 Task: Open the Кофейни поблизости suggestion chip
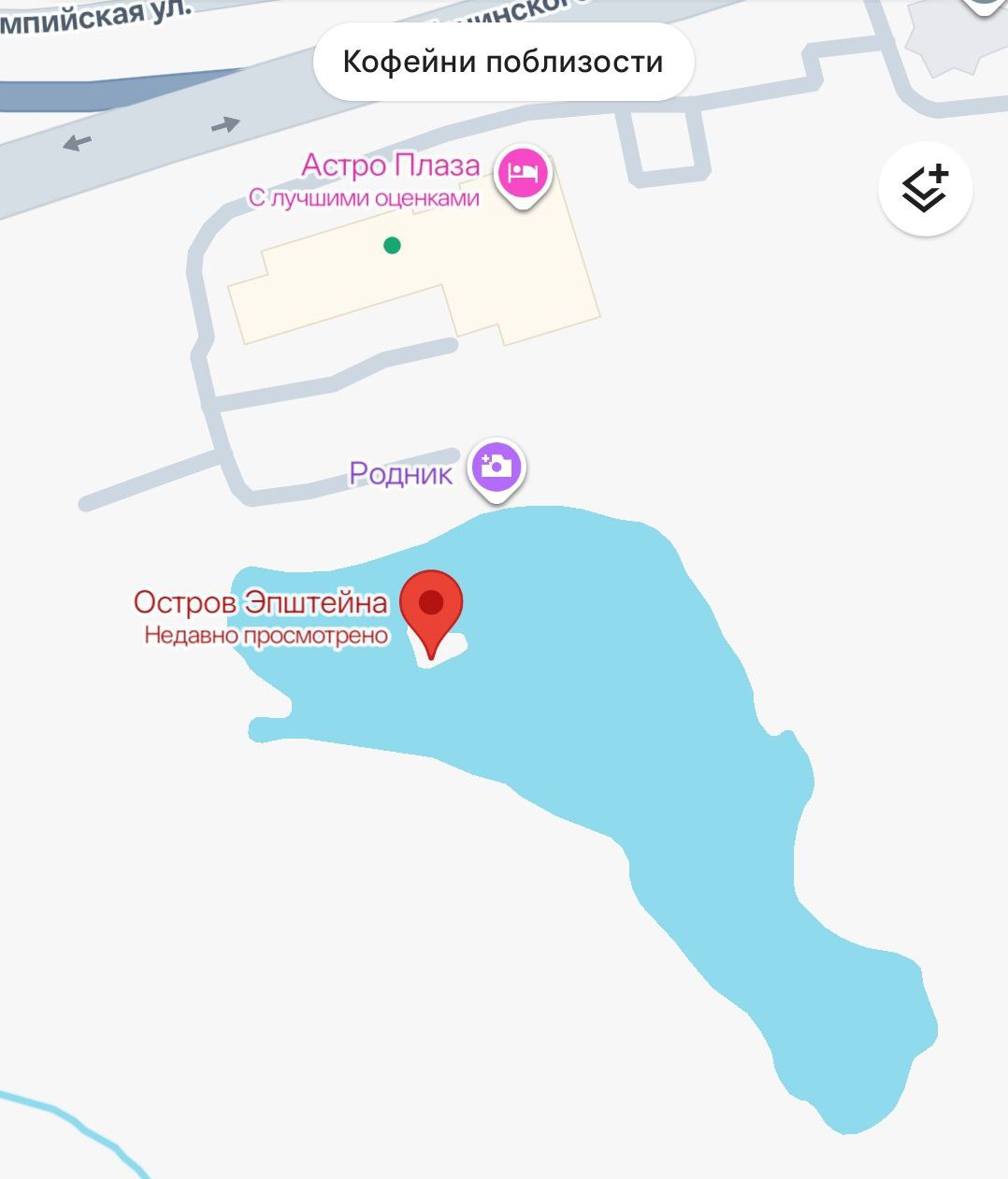click(503, 61)
